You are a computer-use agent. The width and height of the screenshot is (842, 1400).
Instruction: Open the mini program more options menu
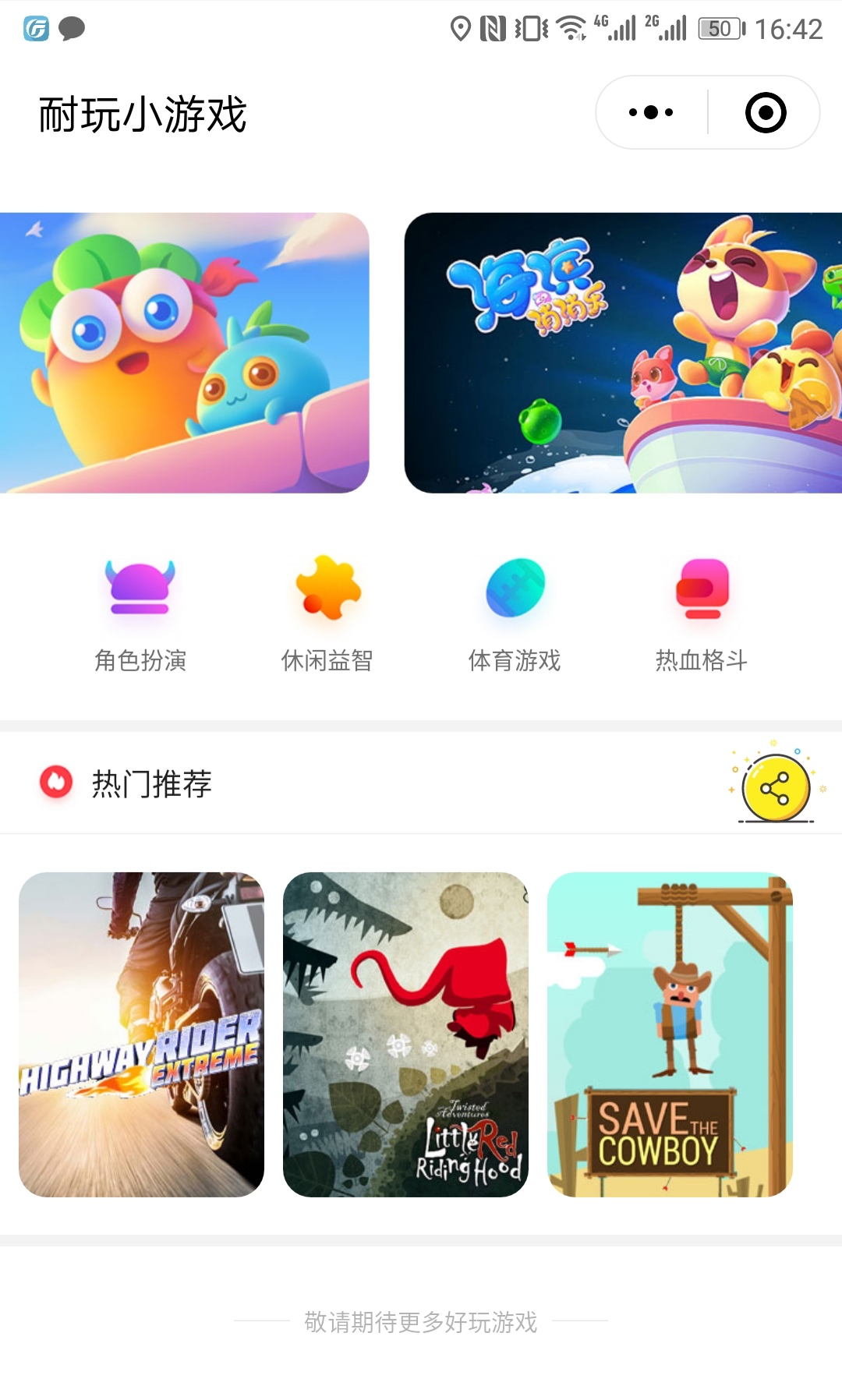(651, 112)
